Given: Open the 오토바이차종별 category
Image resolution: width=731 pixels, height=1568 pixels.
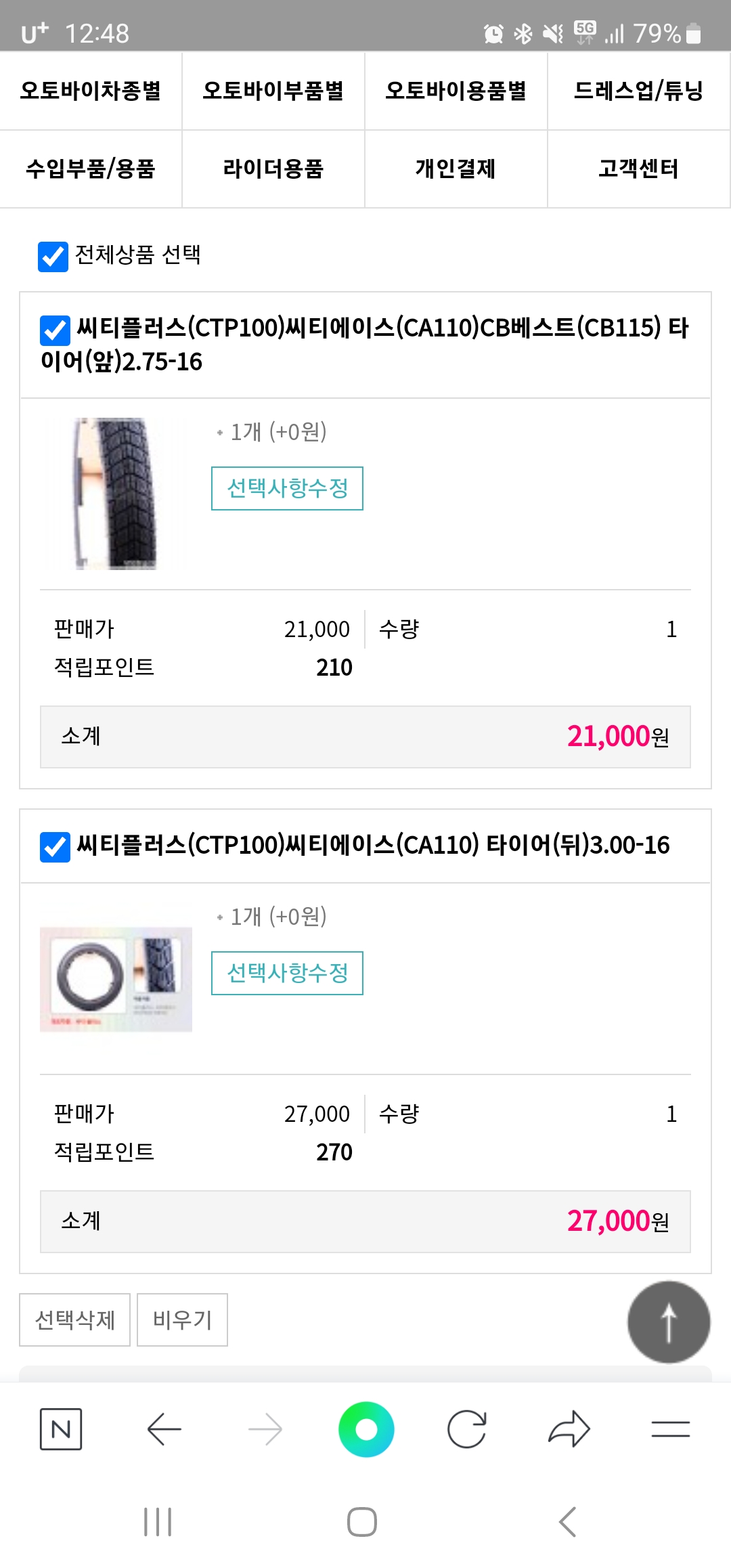Looking at the screenshot, I should (x=91, y=91).
